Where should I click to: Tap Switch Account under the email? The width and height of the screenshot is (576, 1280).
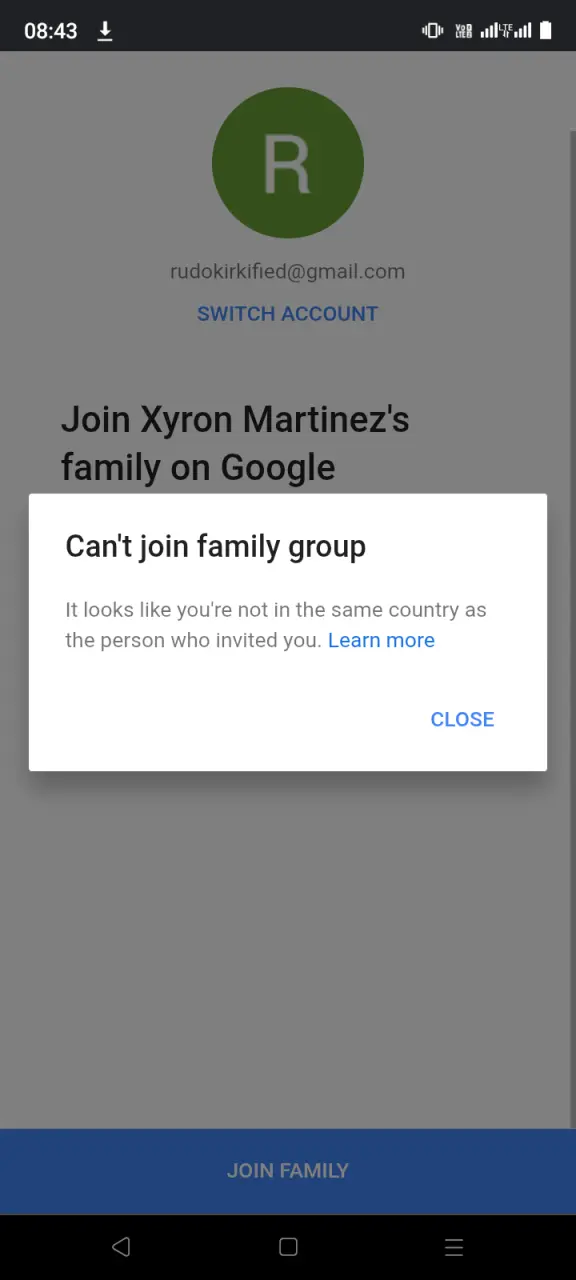click(x=287, y=314)
